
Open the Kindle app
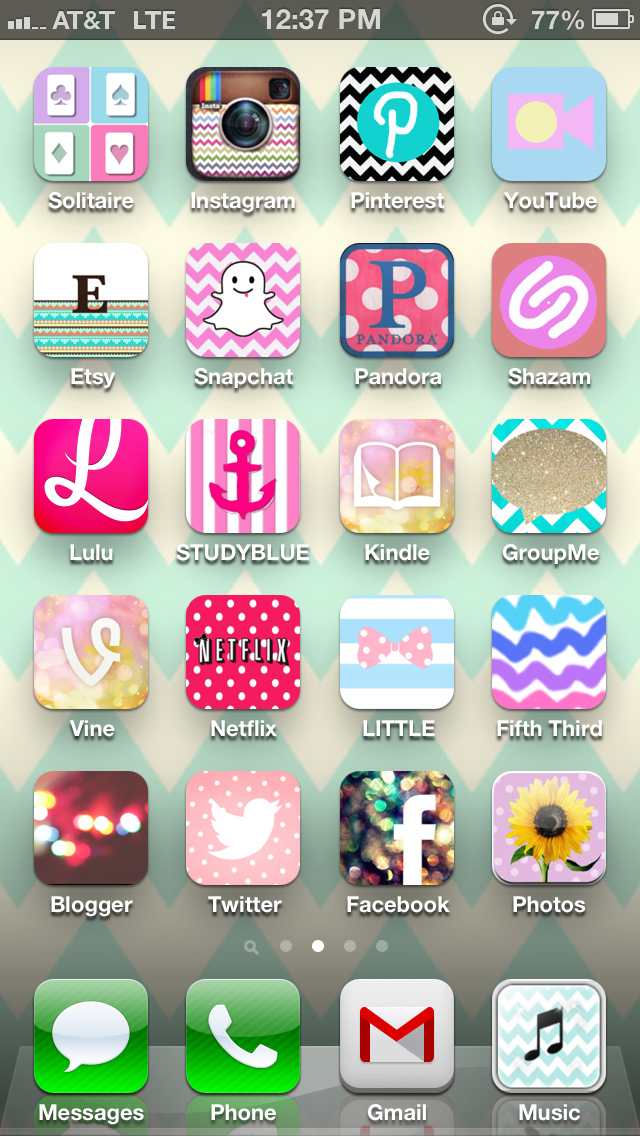point(397,476)
